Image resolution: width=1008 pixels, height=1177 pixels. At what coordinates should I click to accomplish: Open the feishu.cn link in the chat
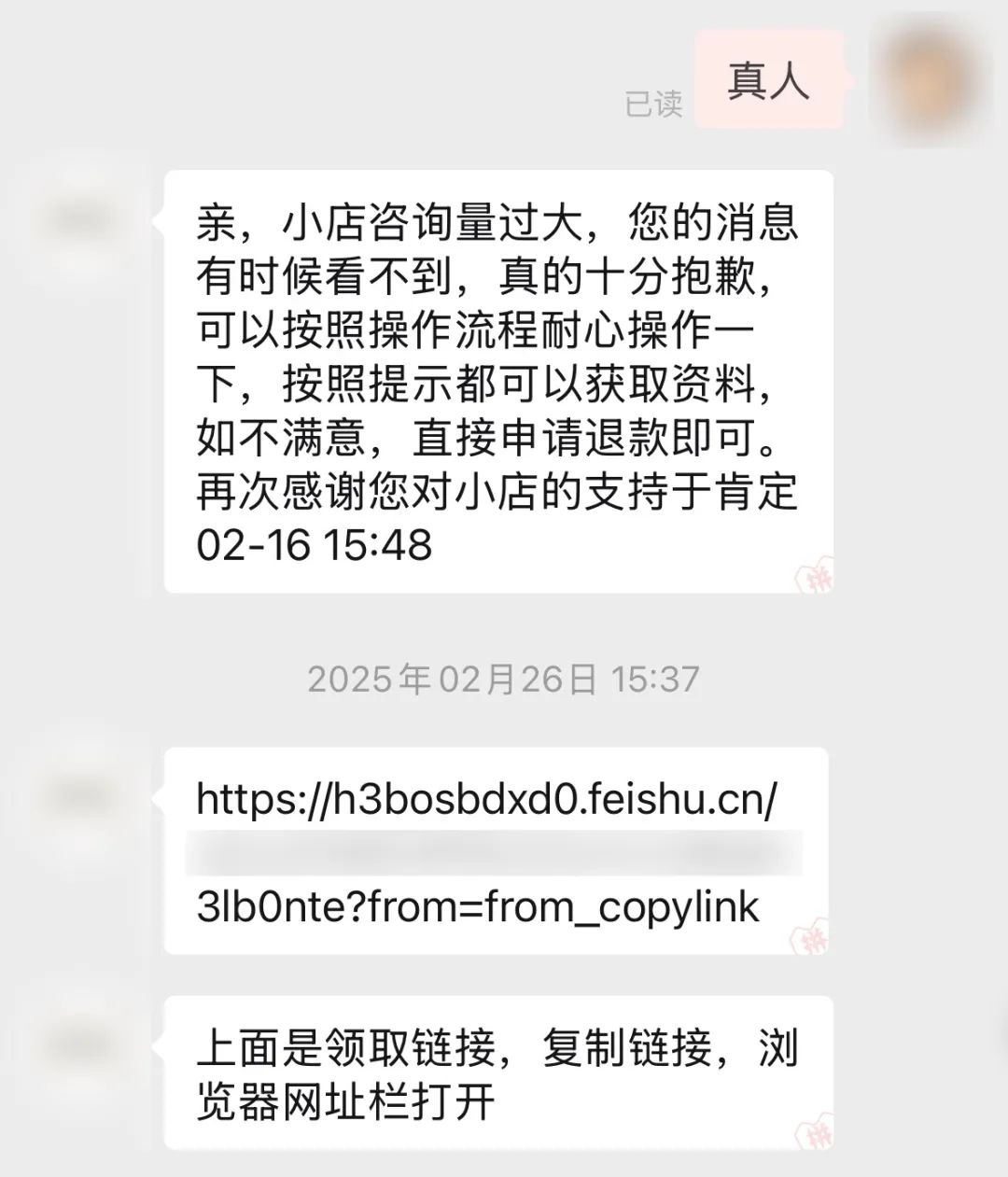486,851
